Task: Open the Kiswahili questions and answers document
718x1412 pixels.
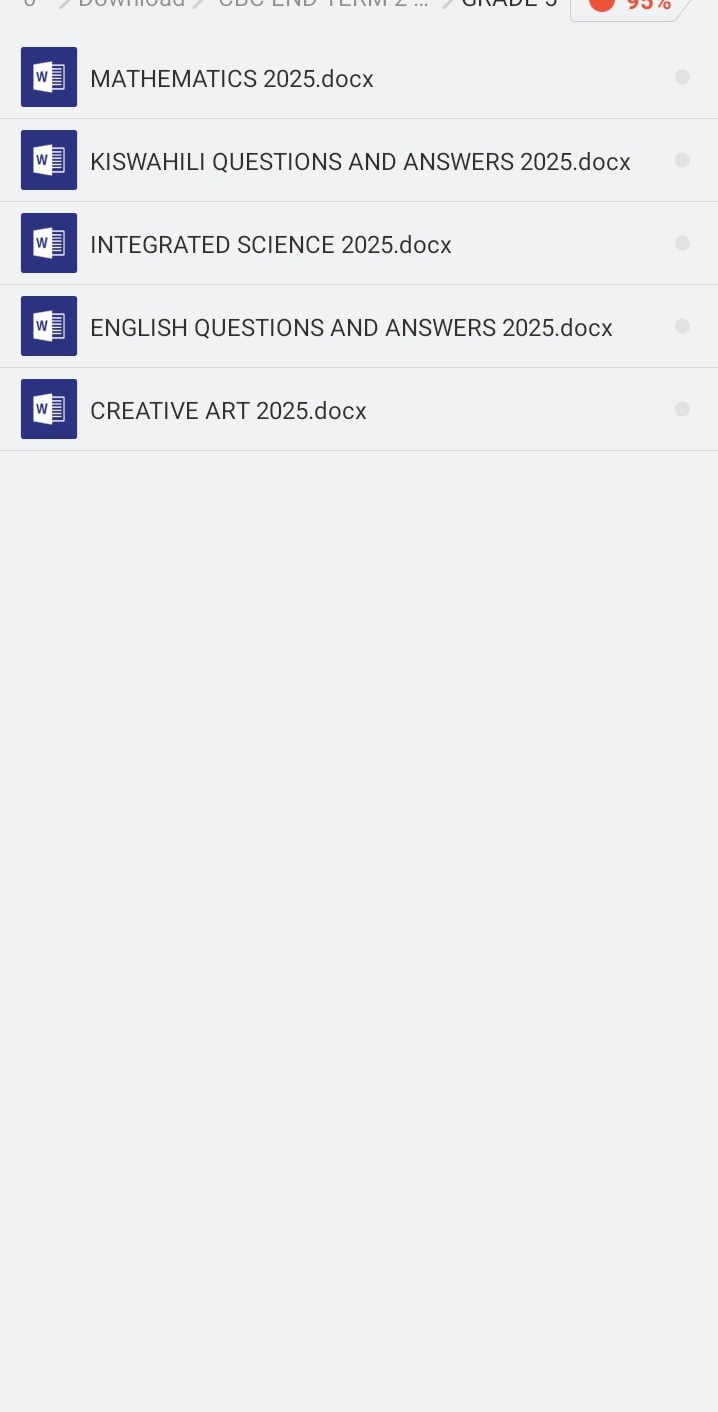Action: [x=360, y=162]
